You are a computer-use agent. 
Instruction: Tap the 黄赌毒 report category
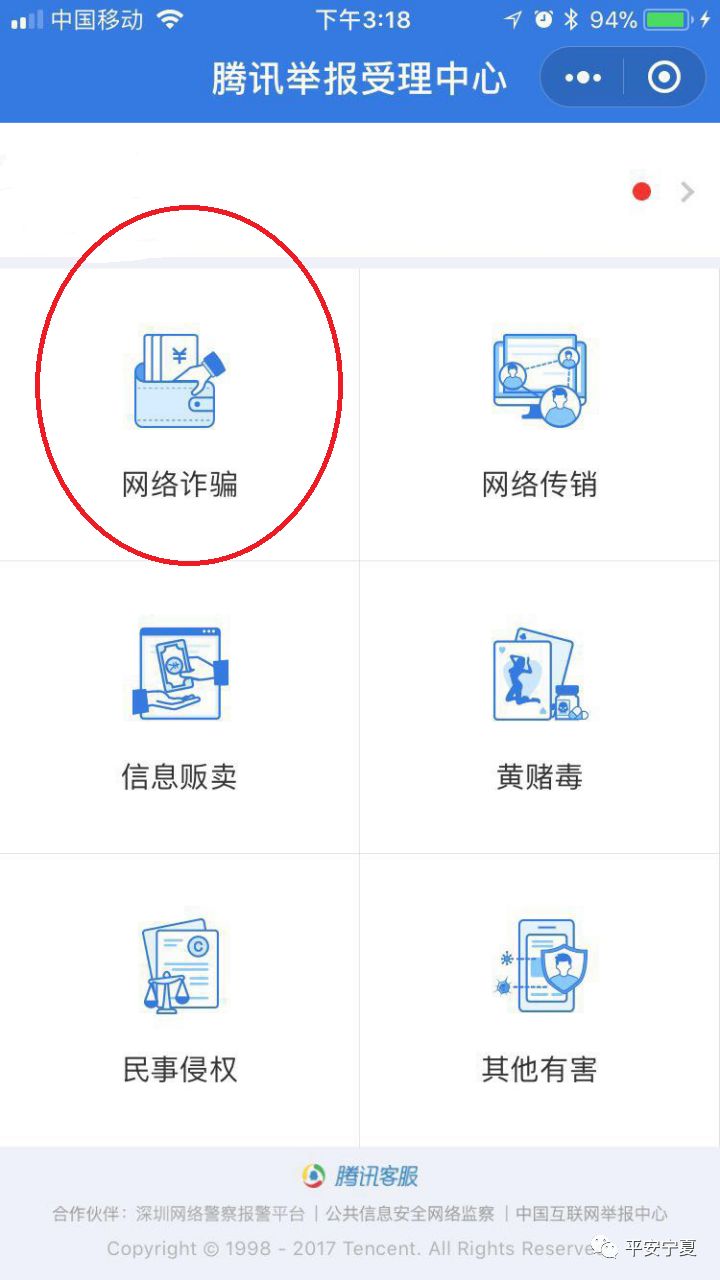pyautogui.click(x=540, y=707)
